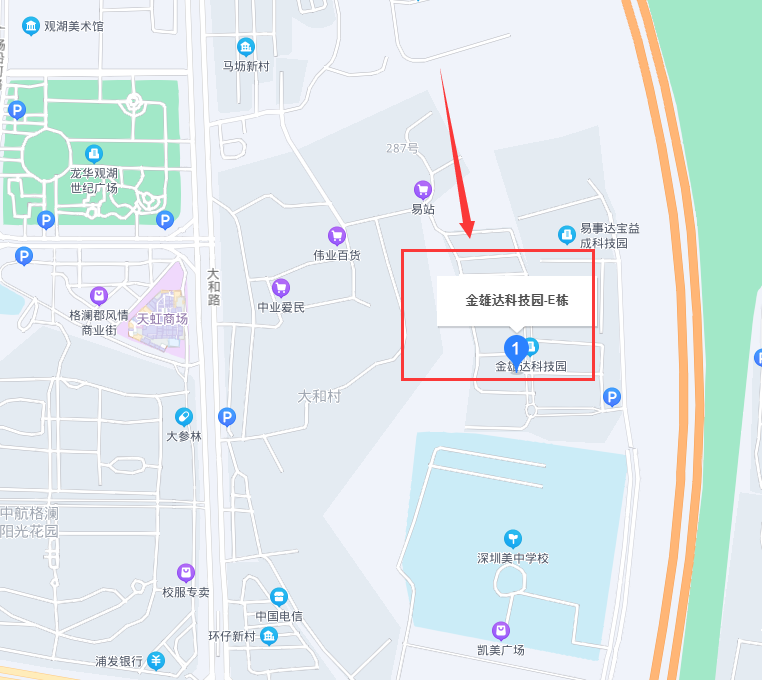Tap the numbered marker 1 pin
Viewport: 762px width, 680px height.
pyautogui.click(x=515, y=349)
